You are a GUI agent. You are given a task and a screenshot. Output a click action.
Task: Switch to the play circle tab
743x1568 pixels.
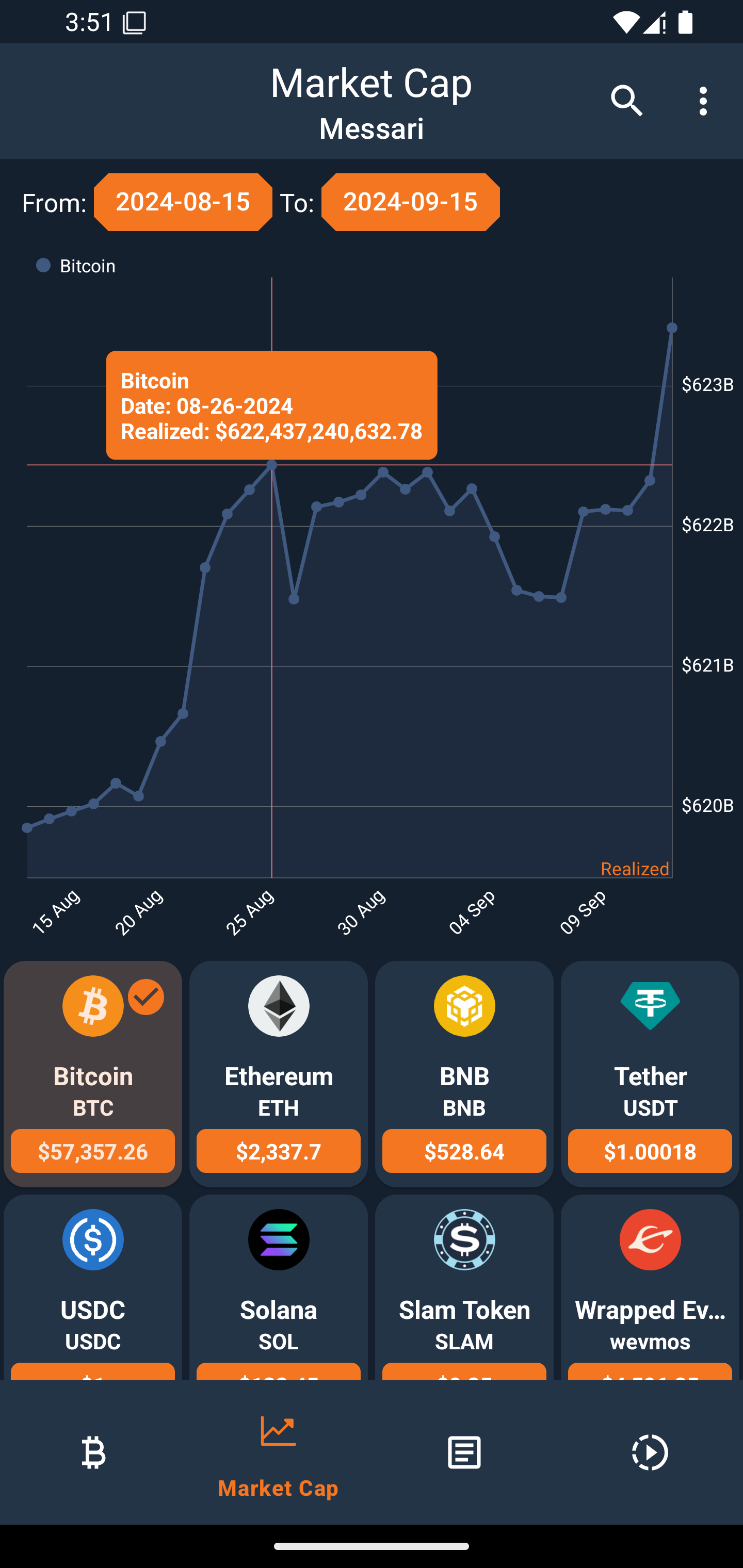pos(650,1452)
